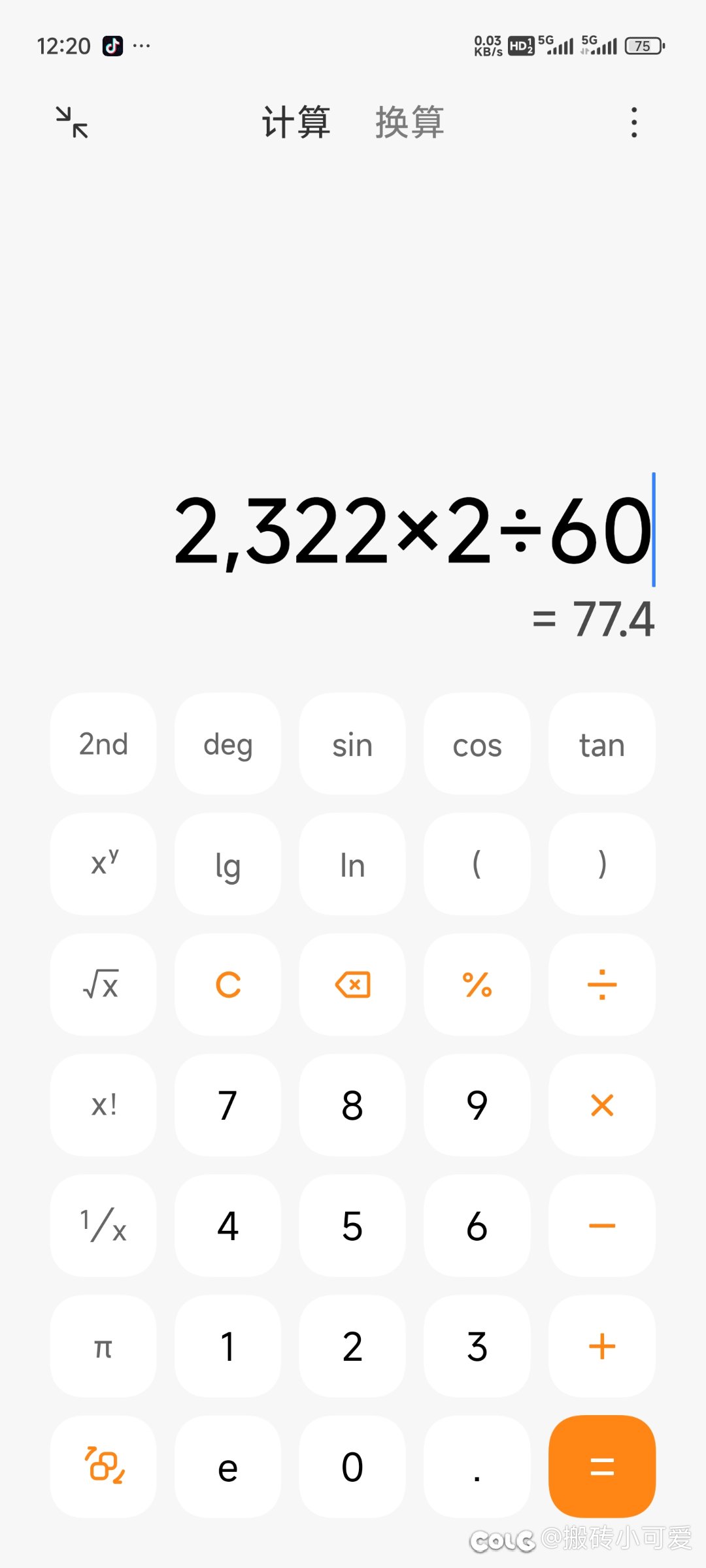Tap the factorial x! key
Image resolution: width=706 pixels, height=1568 pixels.
coord(103,1105)
